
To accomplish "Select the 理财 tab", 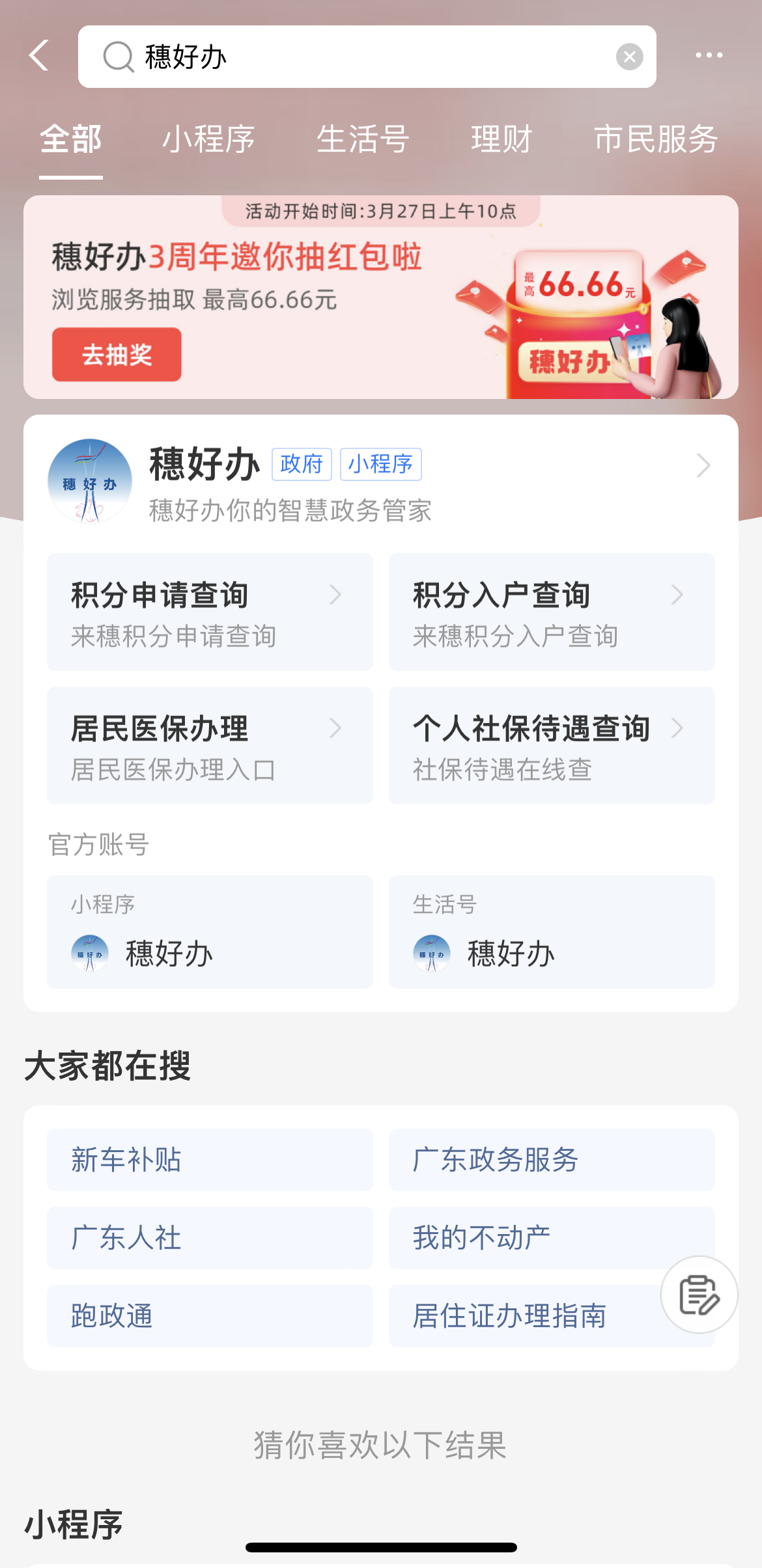I will point(501,140).
